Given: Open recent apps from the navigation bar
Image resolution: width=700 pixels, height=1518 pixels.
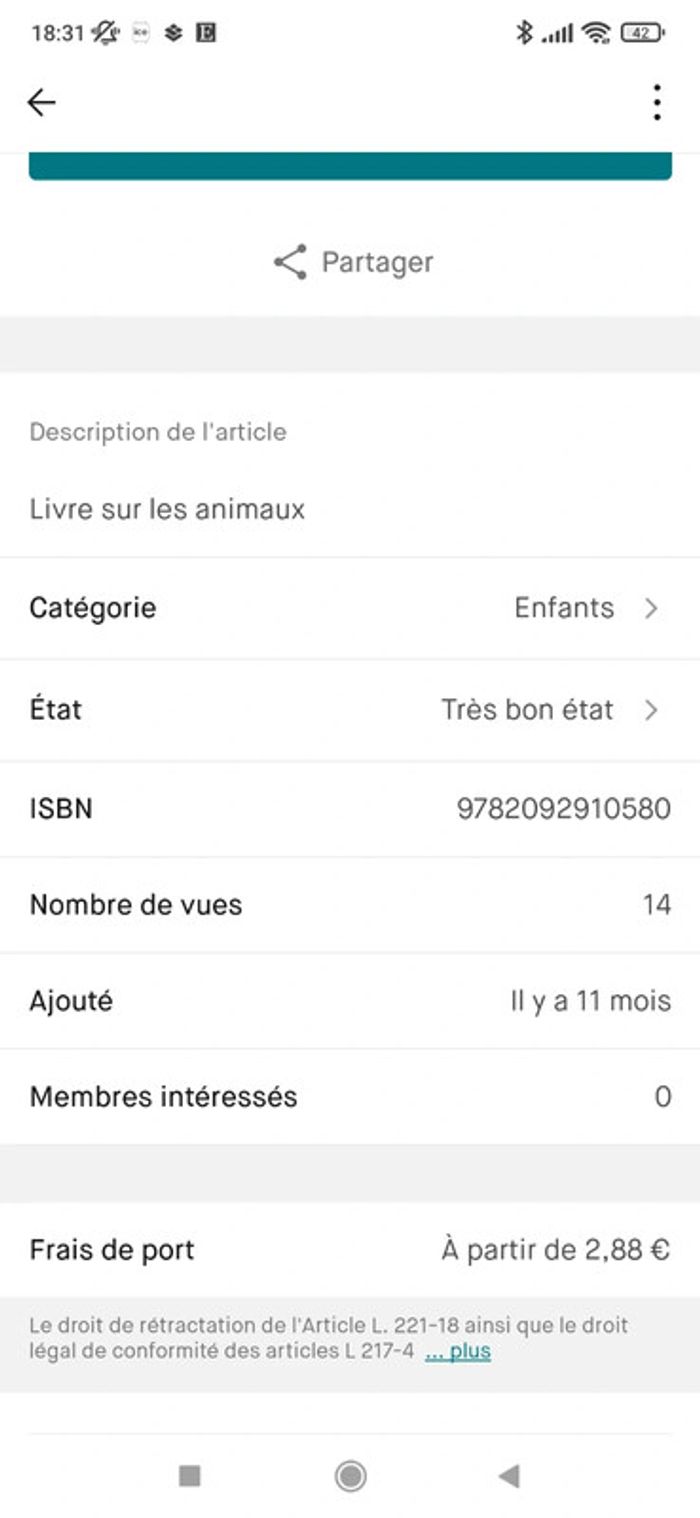Looking at the screenshot, I should tap(189, 1475).
